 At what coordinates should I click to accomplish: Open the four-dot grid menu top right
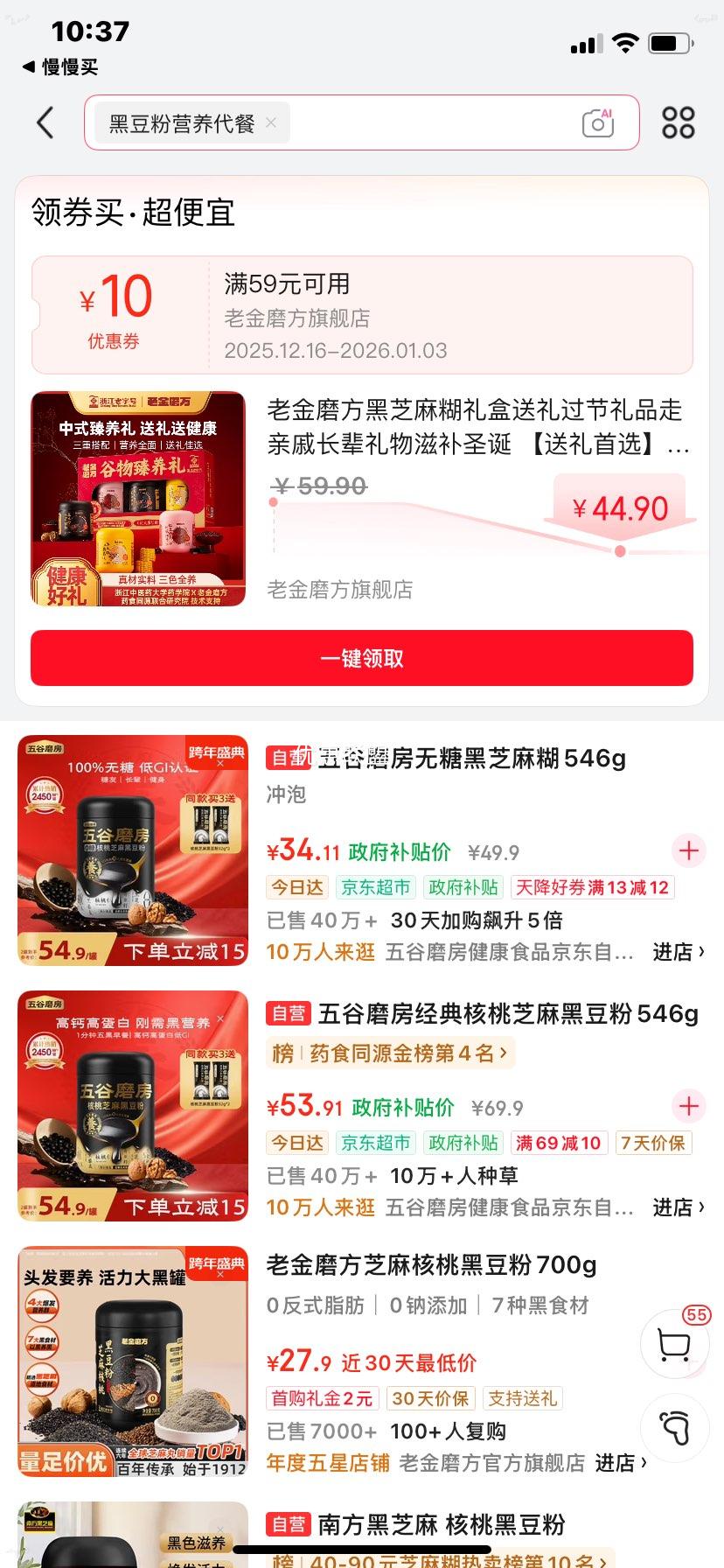678,123
